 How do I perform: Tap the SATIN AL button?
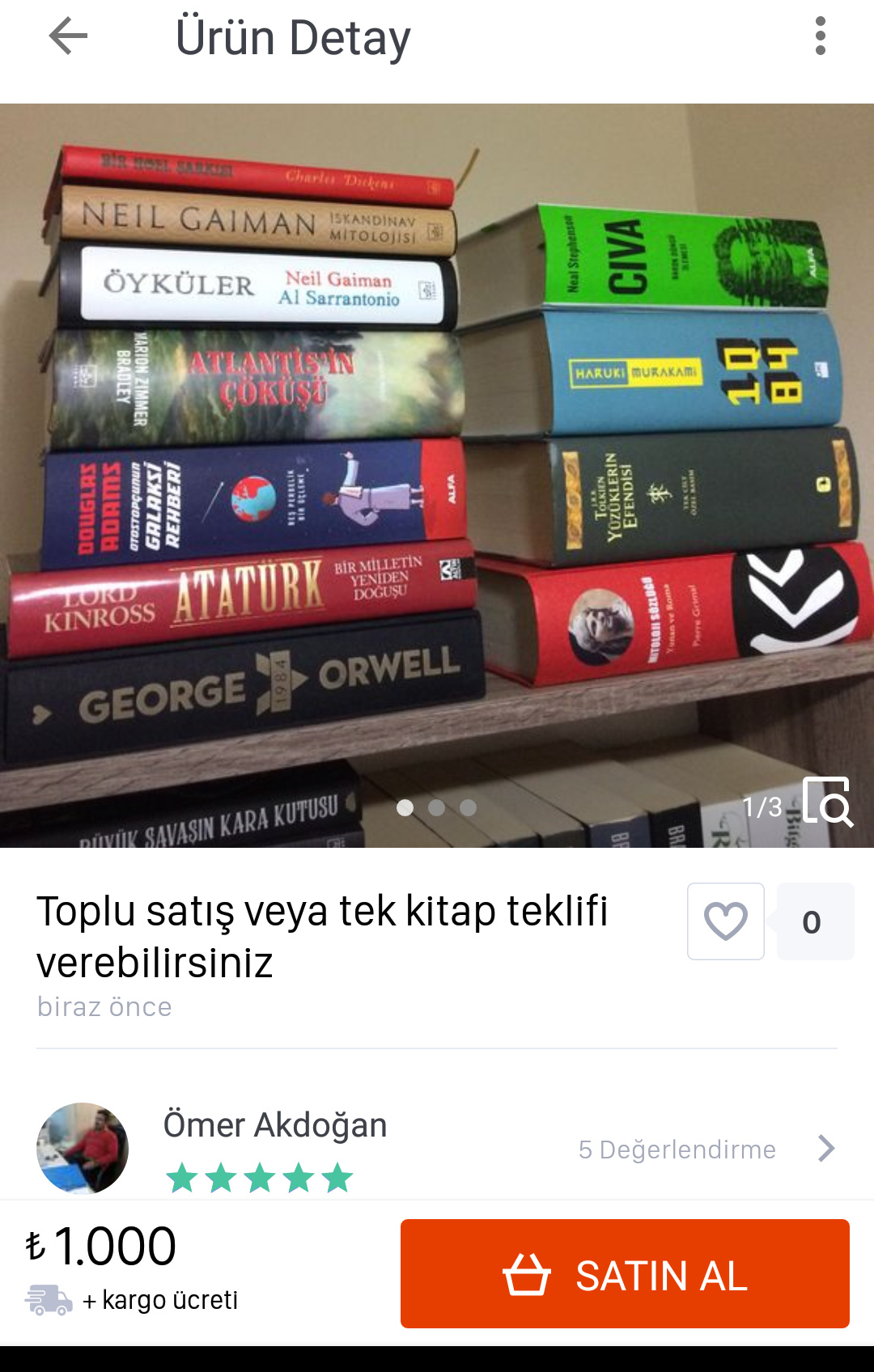tap(625, 1273)
